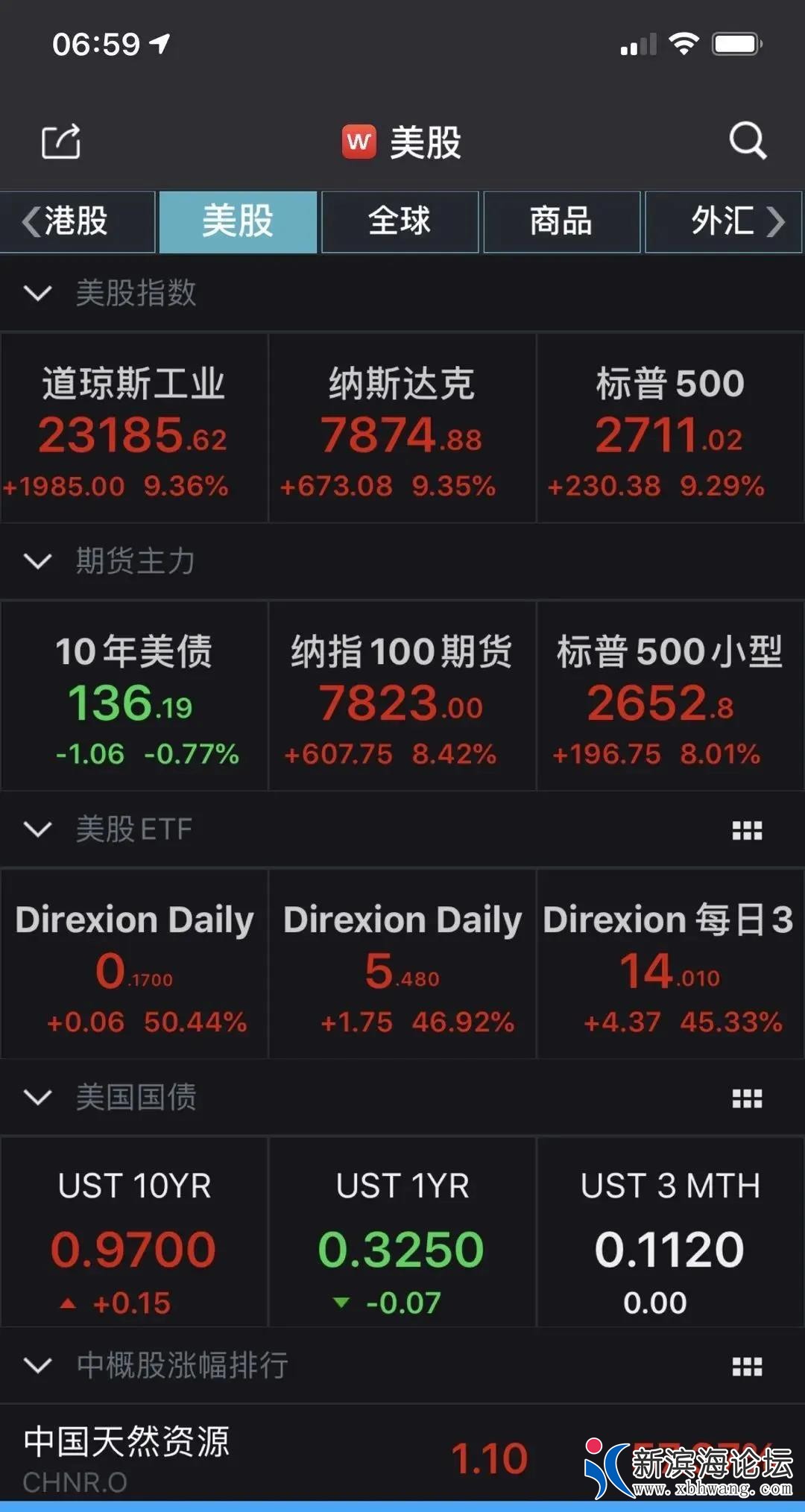Open grid view icon beside 中概股涨幅排行
The height and width of the screenshot is (1512, 805).
coord(747,1367)
